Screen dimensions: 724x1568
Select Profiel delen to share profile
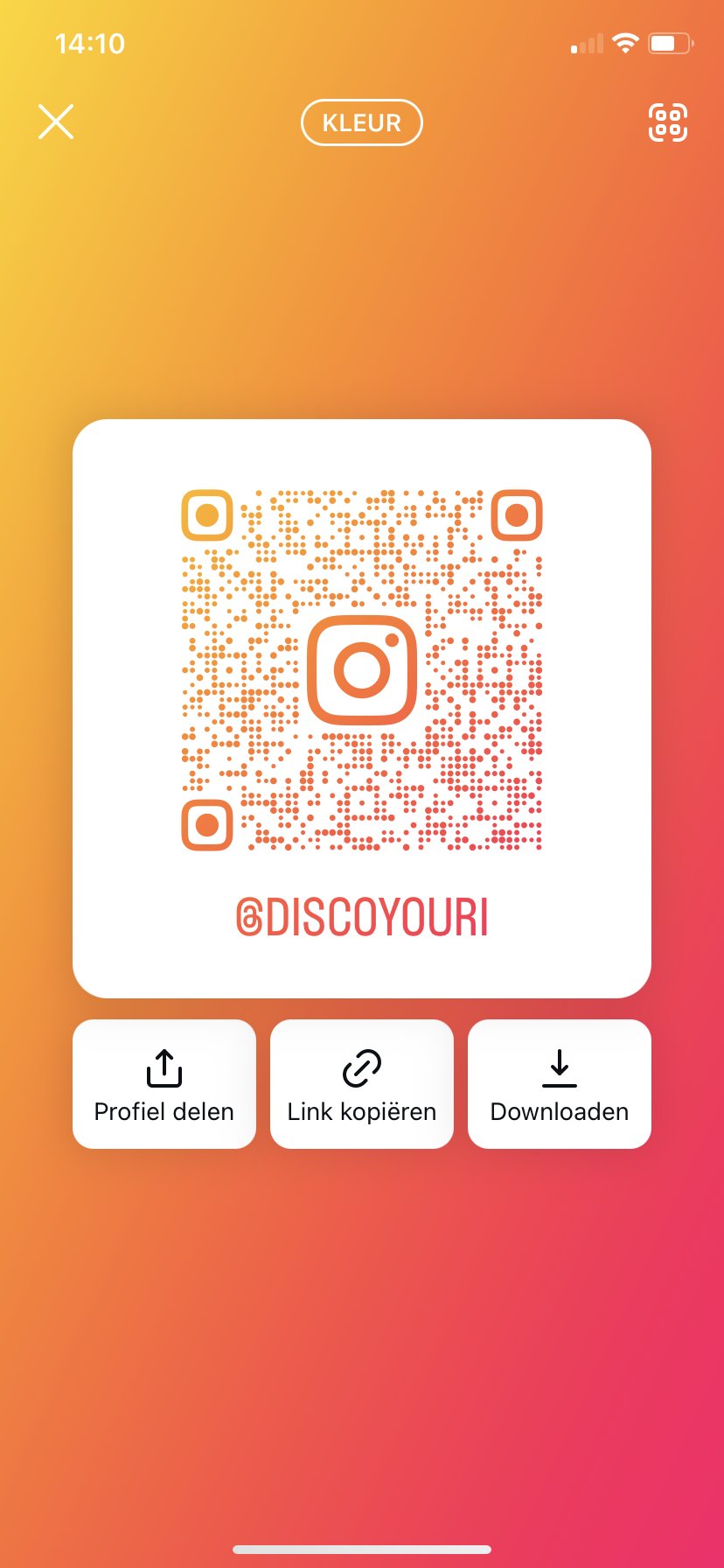pos(164,1084)
